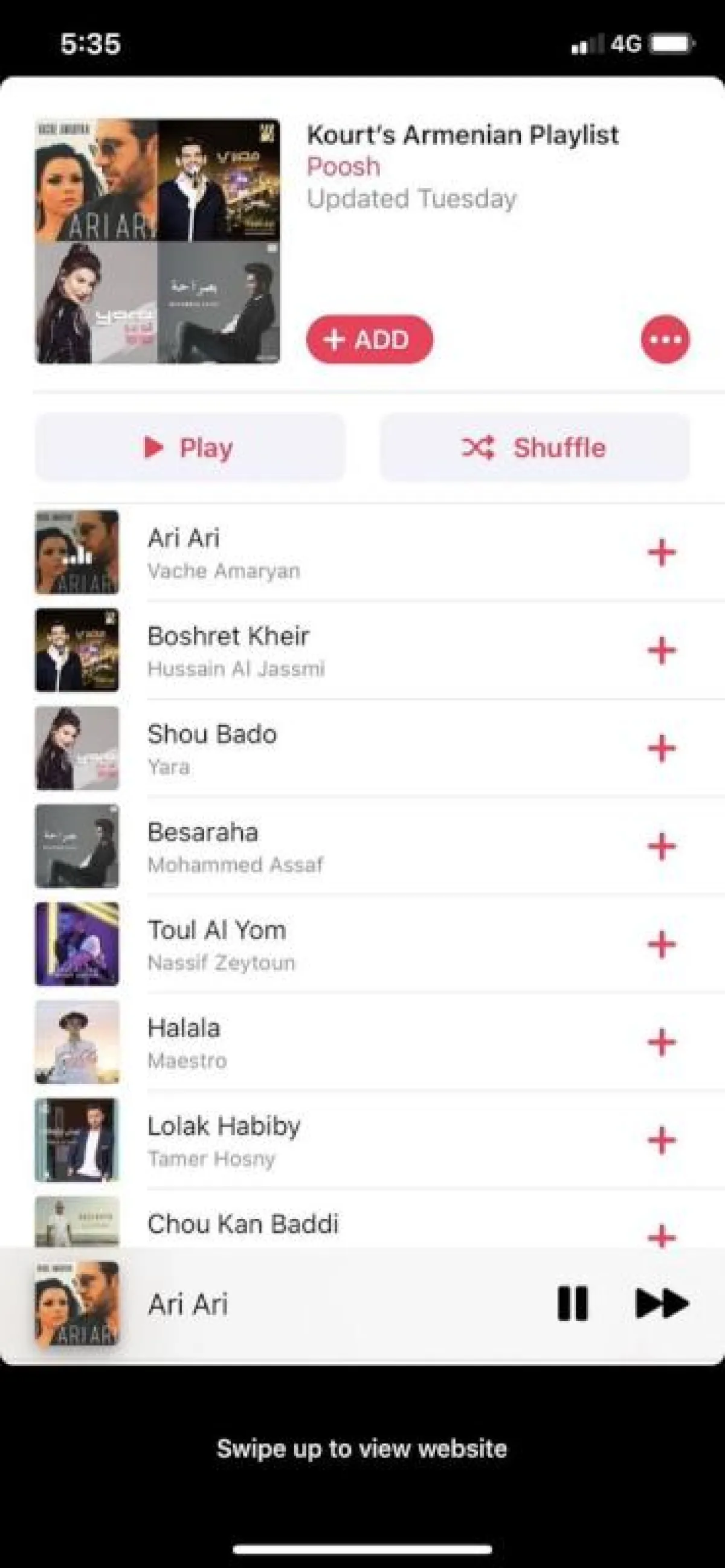Play the song Shou Bado by Yara
Viewport: 725px width, 1568px height.
[212, 747]
